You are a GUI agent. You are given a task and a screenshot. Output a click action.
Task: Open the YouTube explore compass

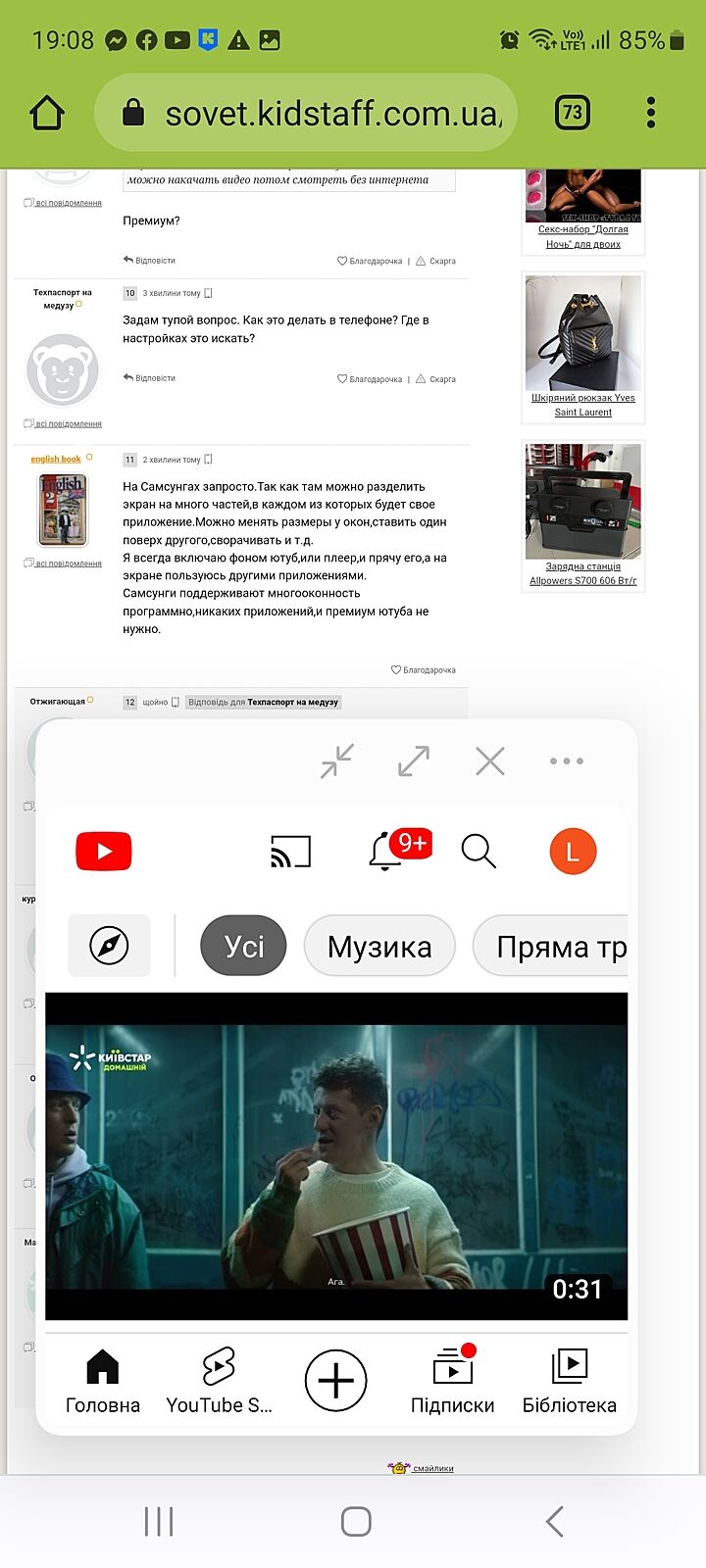pyautogui.click(x=109, y=946)
